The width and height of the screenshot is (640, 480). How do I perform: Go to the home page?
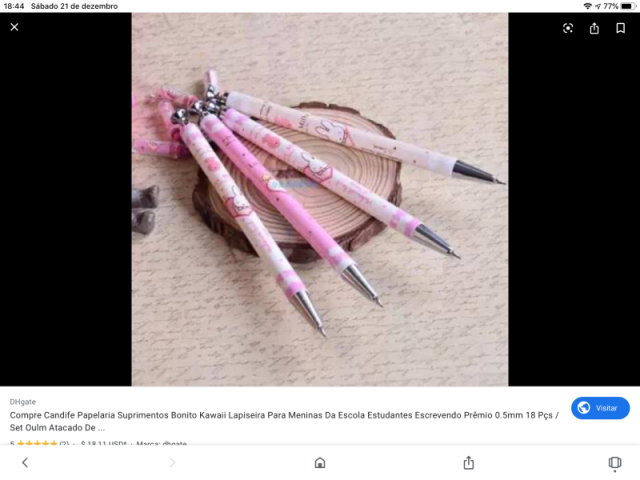click(x=320, y=463)
